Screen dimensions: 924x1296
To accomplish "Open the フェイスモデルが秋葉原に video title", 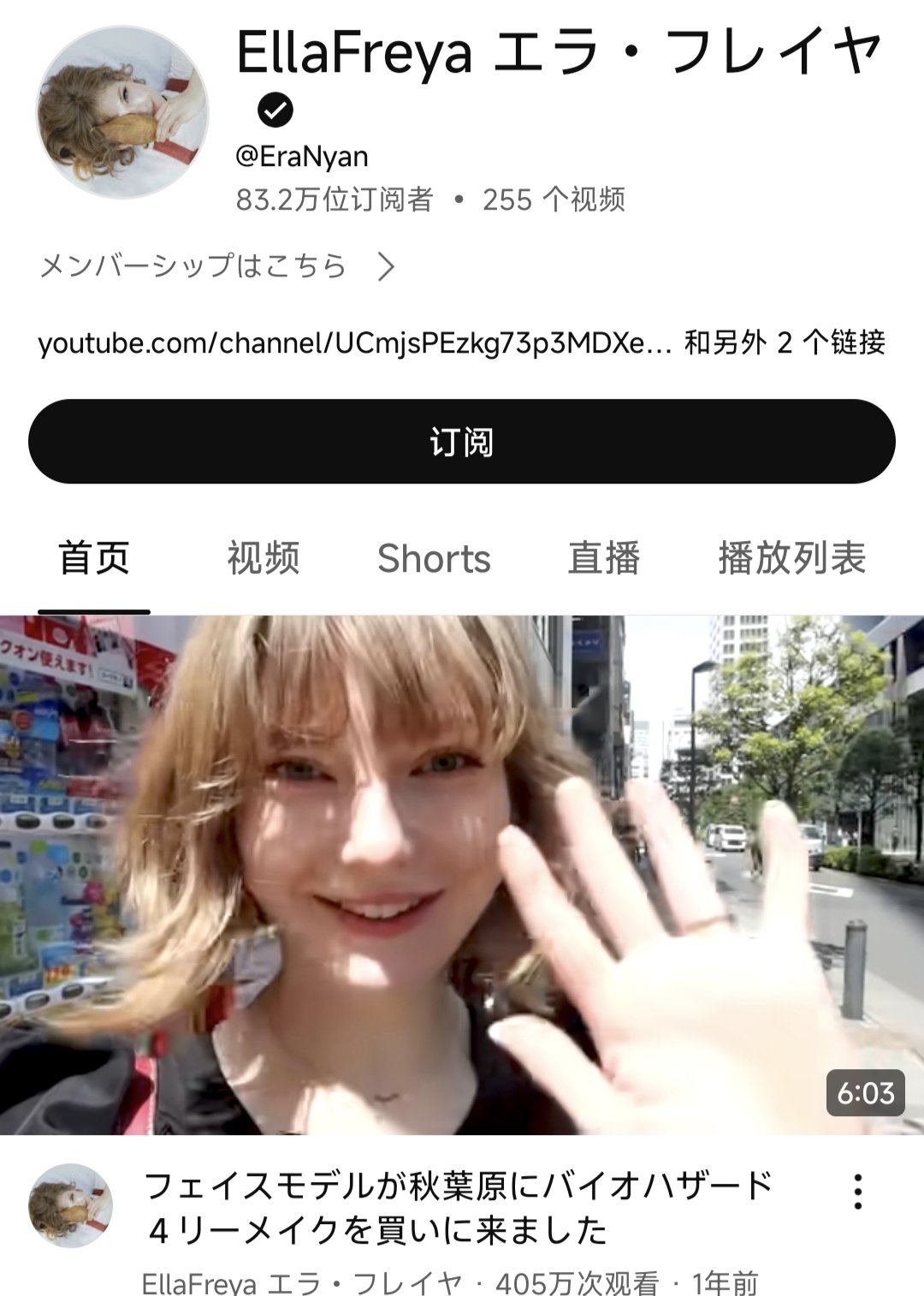I will click(x=459, y=1208).
